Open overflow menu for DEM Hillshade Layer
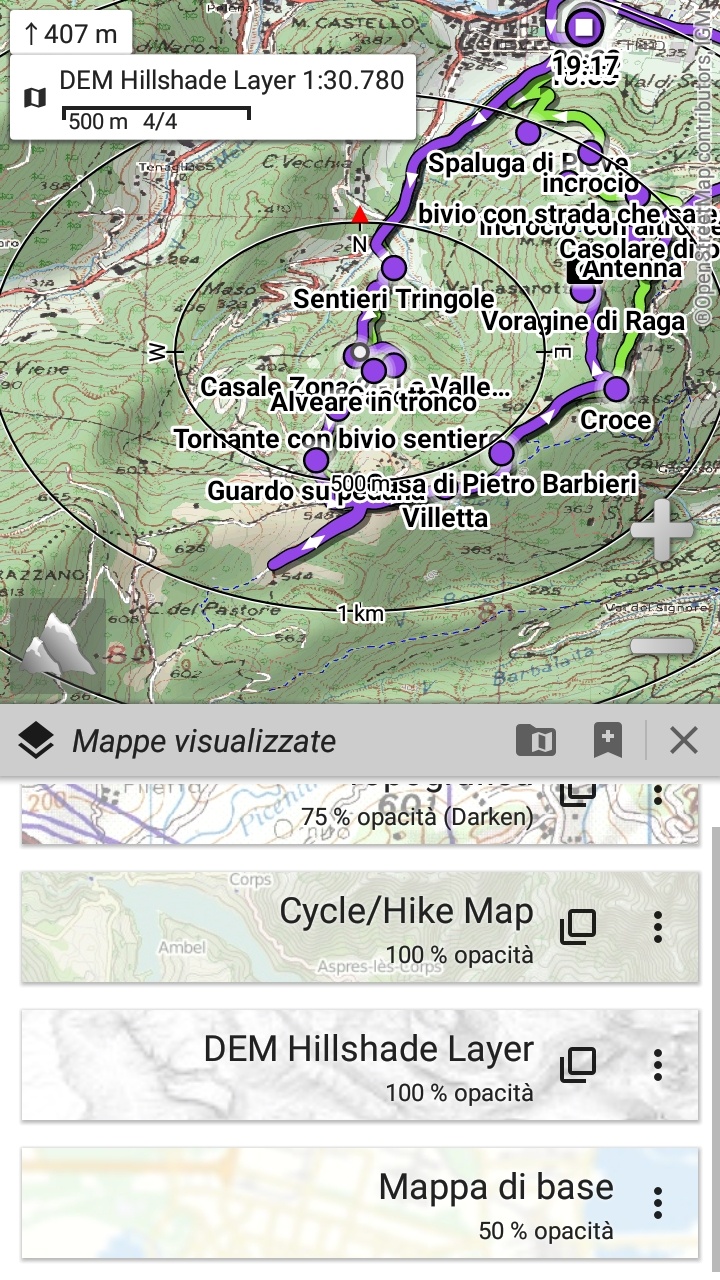Screen dimensions: 720x1280 point(657,1065)
